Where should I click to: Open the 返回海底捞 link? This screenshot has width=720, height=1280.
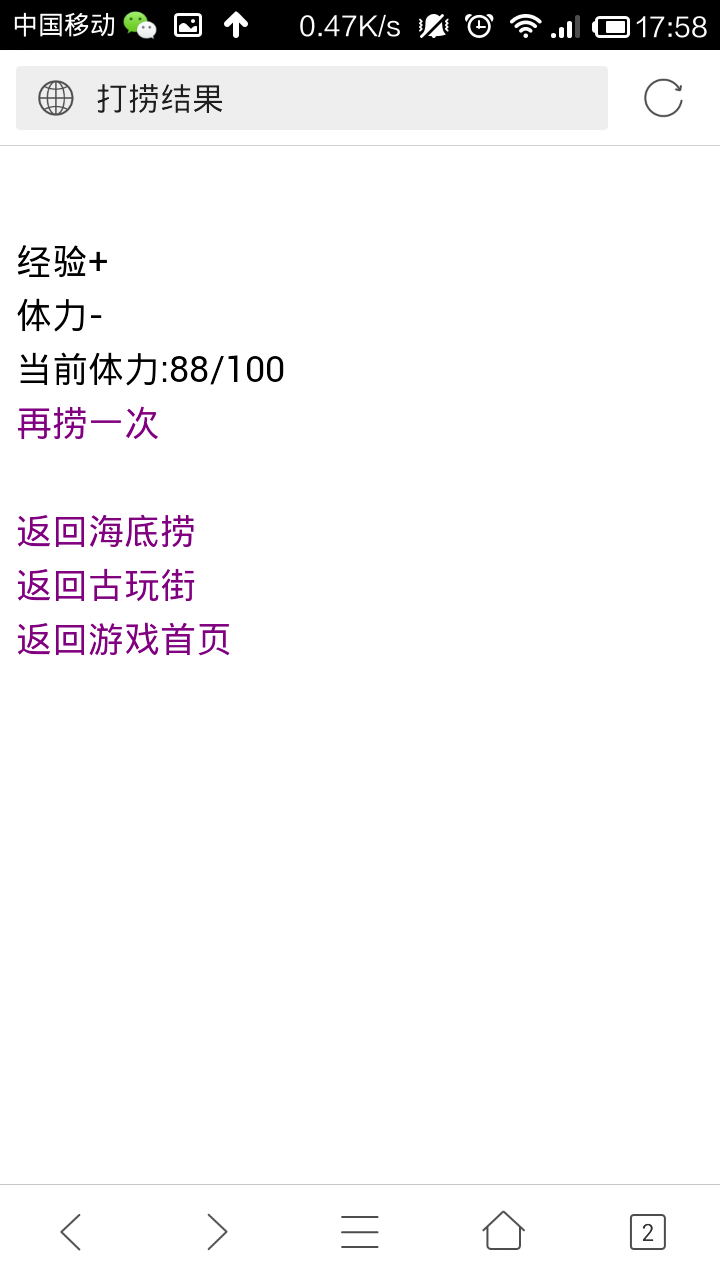click(106, 532)
